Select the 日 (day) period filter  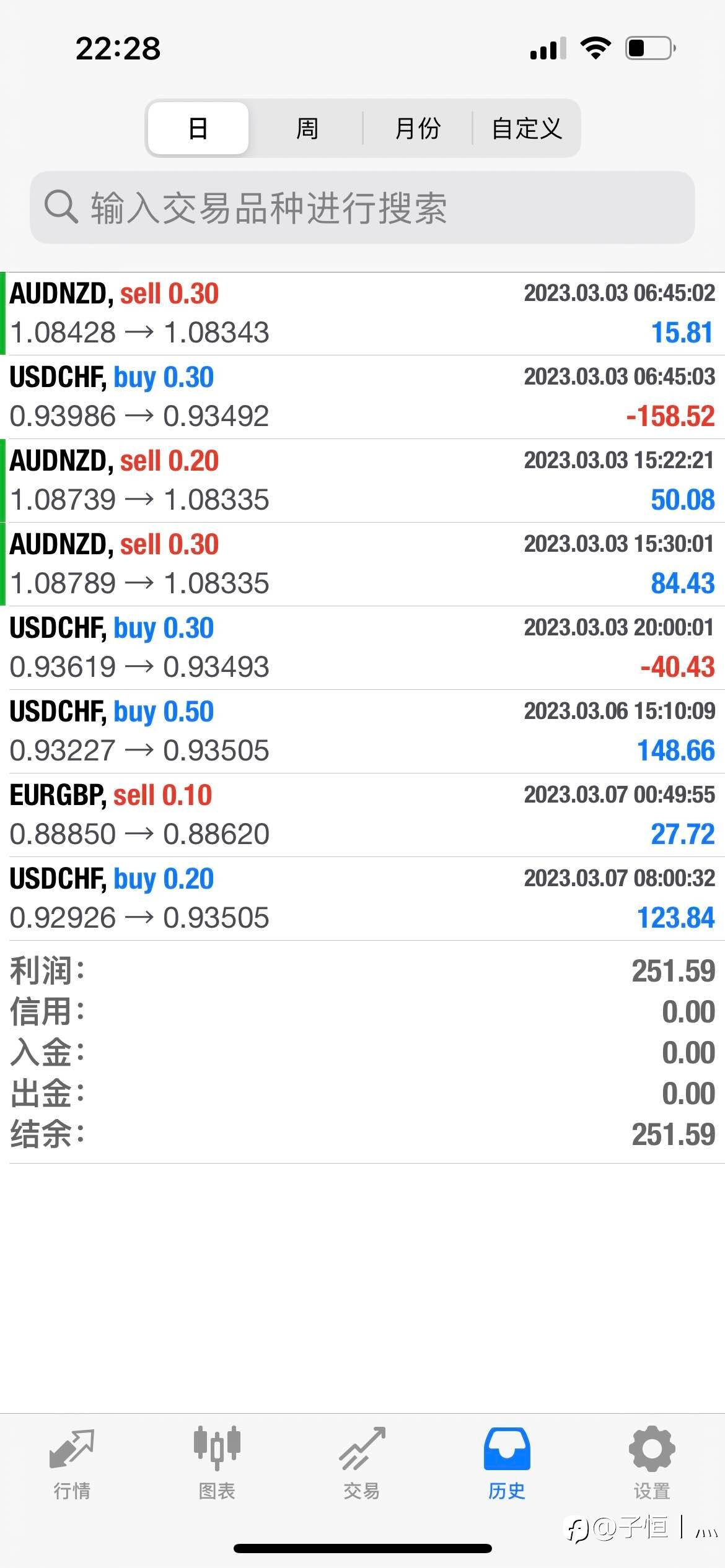click(198, 128)
